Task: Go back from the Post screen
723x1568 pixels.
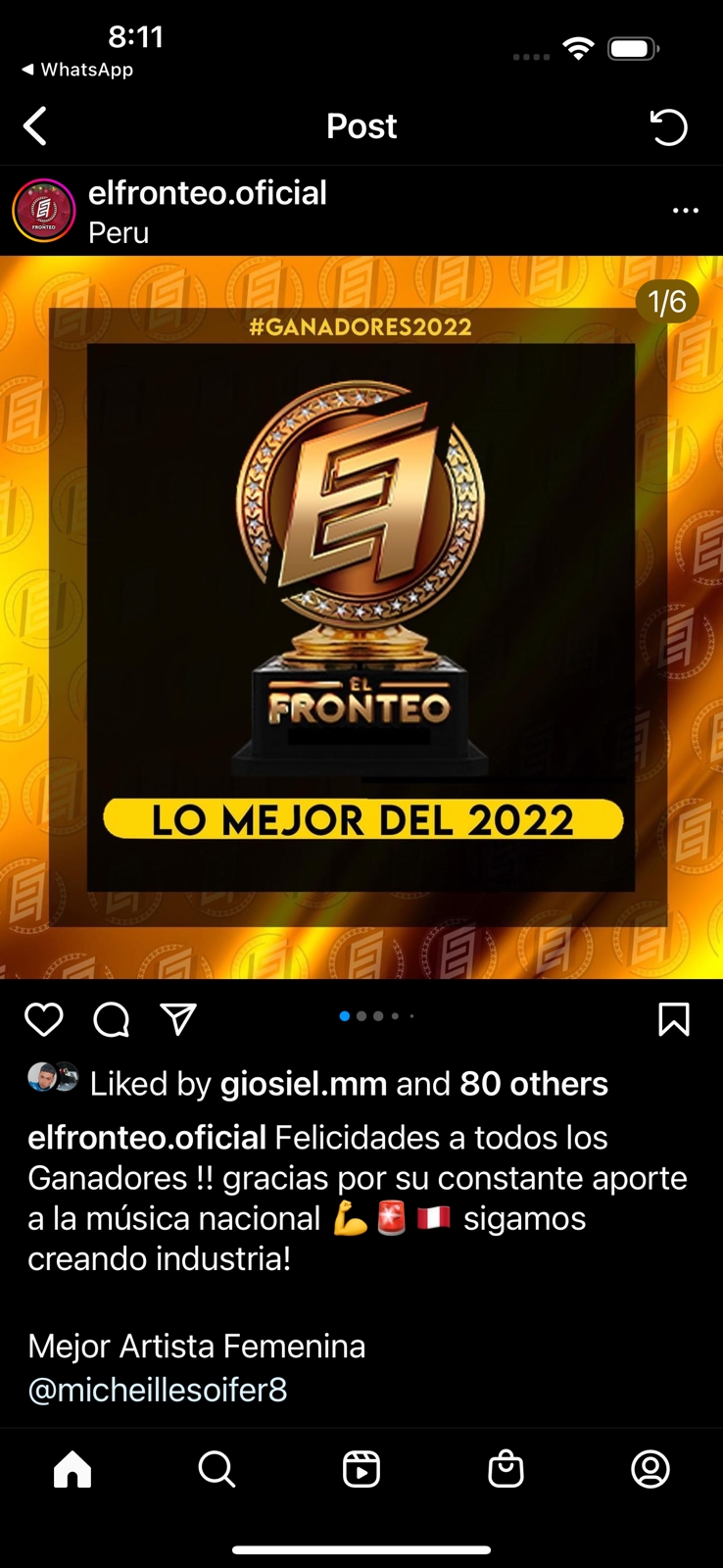Action: (35, 126)
